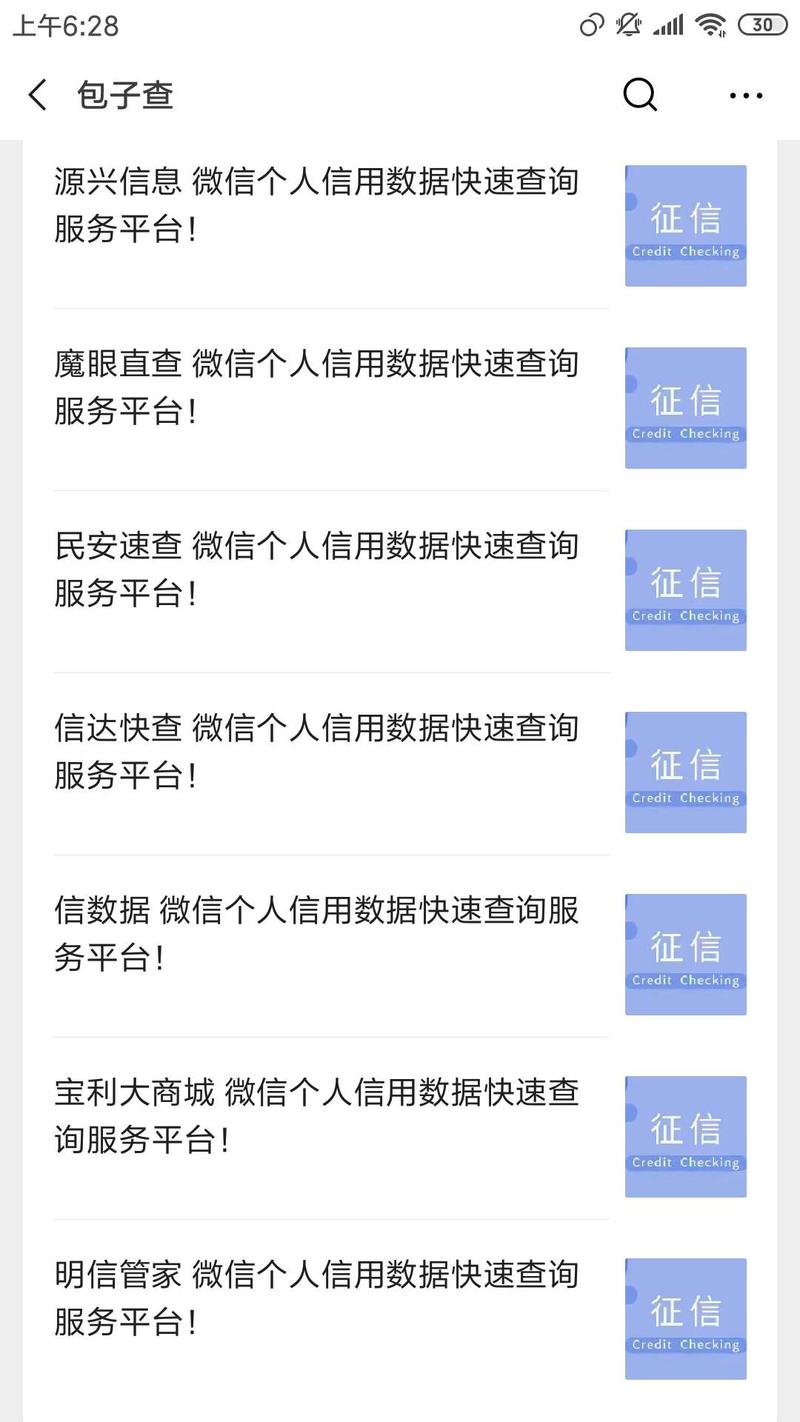This screenshot has width=800, height=1422.
Task: Tap the back arrow next to 包子查
Action: pos(35,95)
